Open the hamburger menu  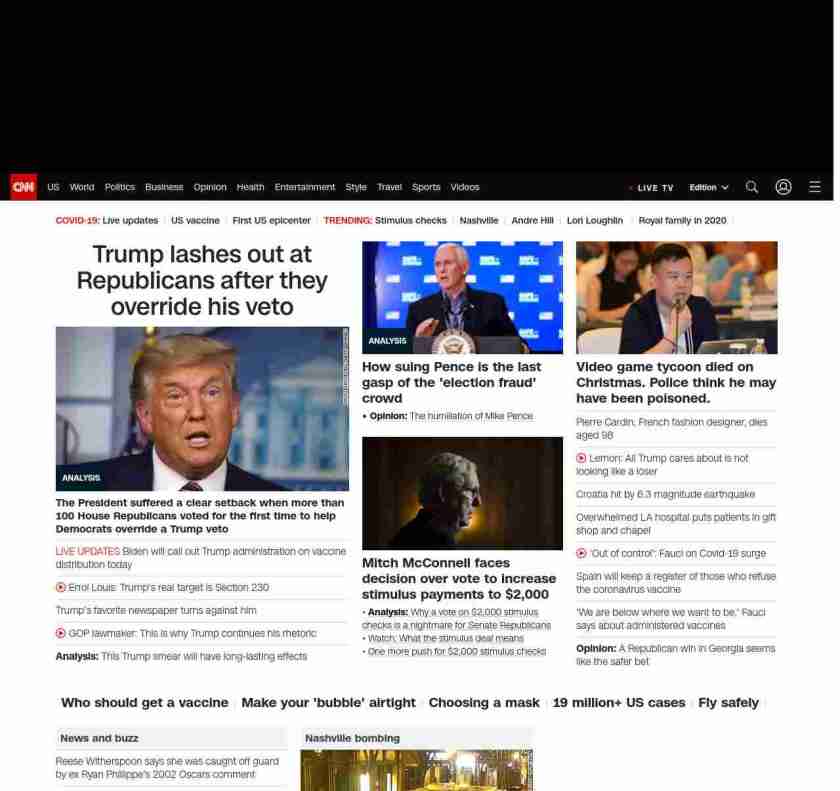(815, 187)
